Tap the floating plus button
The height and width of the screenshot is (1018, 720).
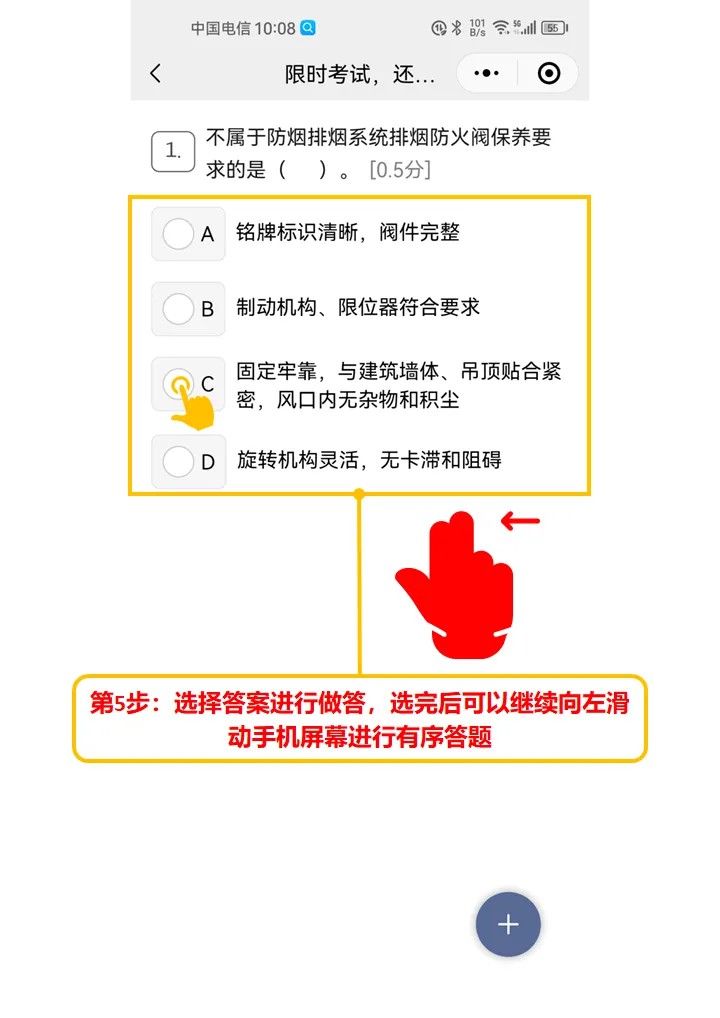[x=508, y=924]
